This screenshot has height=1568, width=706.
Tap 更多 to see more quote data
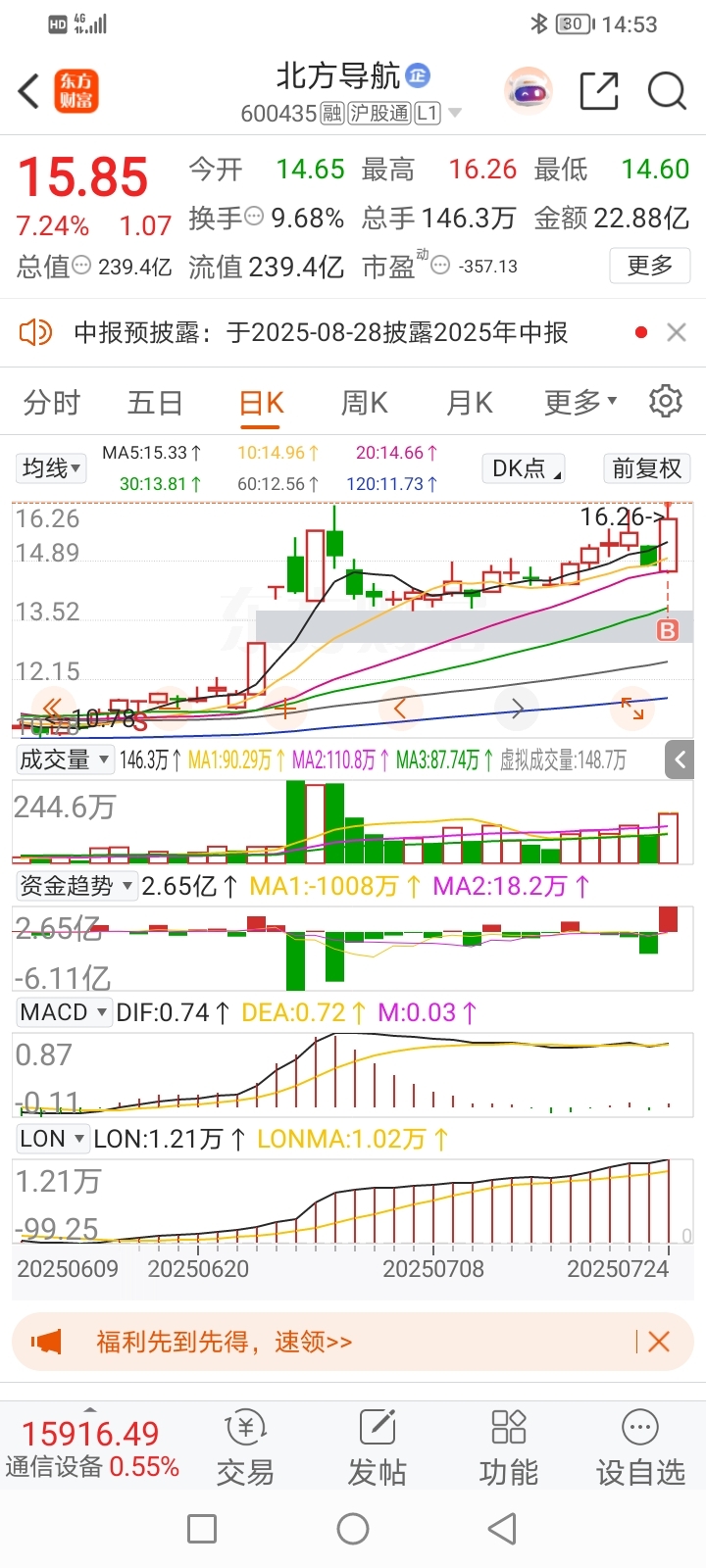[x=649, y=266]
